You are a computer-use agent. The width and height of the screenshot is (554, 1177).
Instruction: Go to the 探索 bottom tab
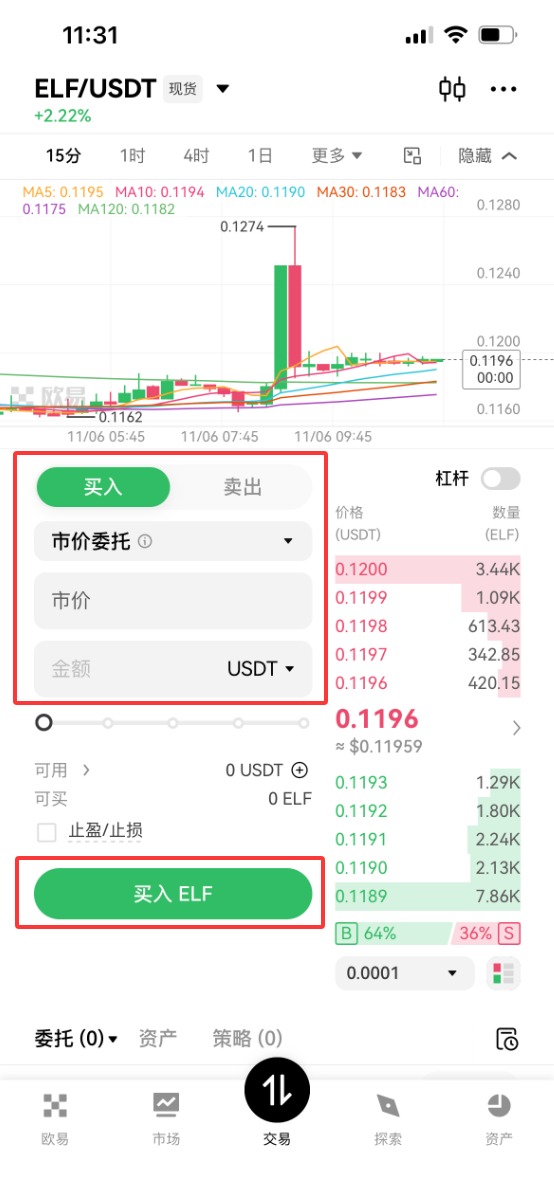(x=388, y=1118)
